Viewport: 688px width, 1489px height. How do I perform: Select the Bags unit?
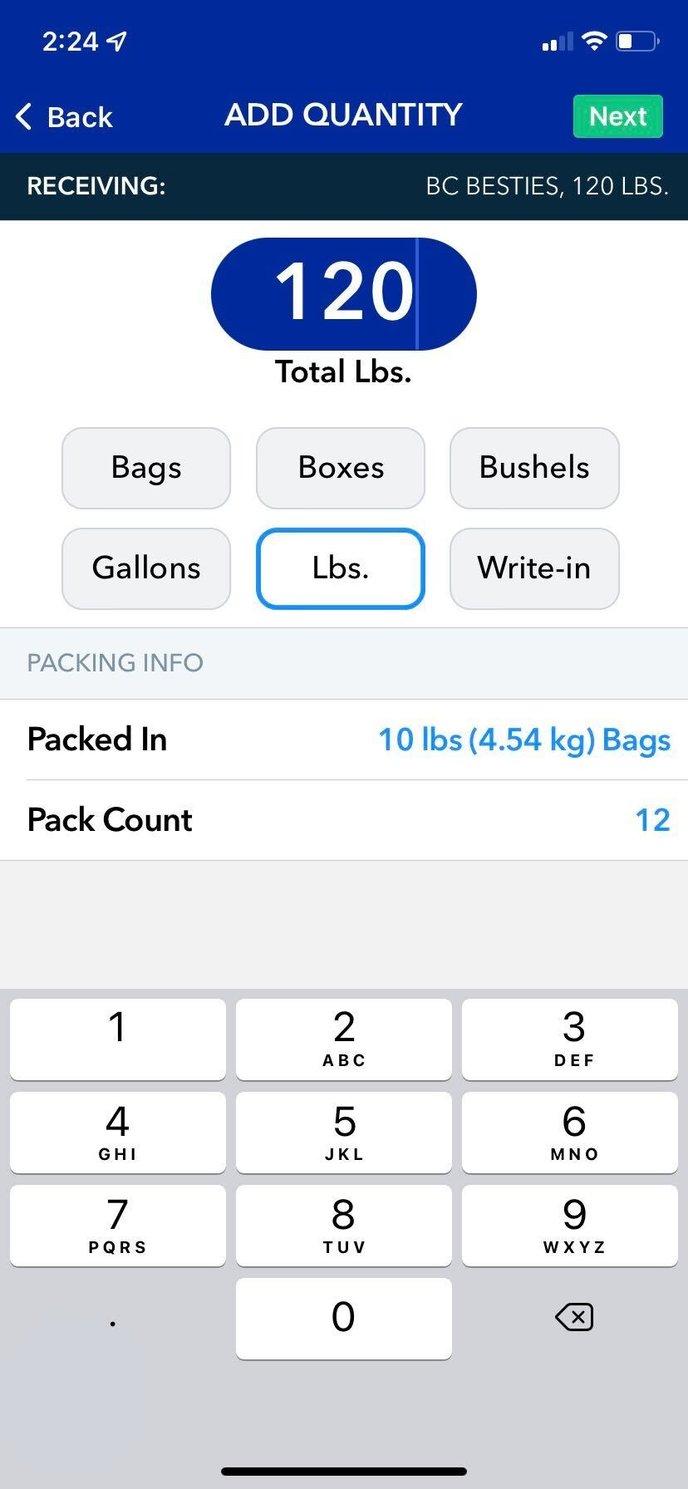point(146,468)
